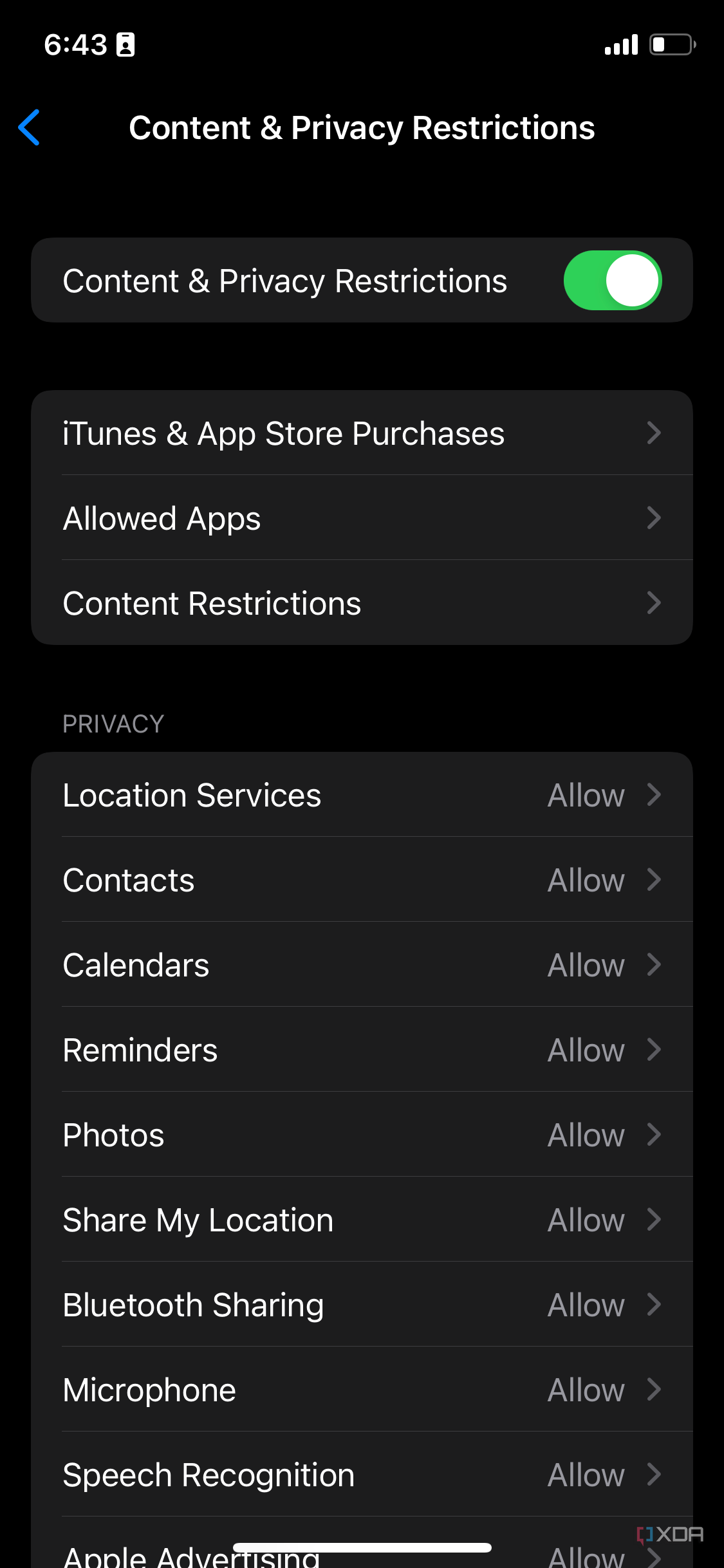The image size is (724, 1568).
Task: Tap the battery status icon
Action: pyautogui.click(x=669, y=44)
